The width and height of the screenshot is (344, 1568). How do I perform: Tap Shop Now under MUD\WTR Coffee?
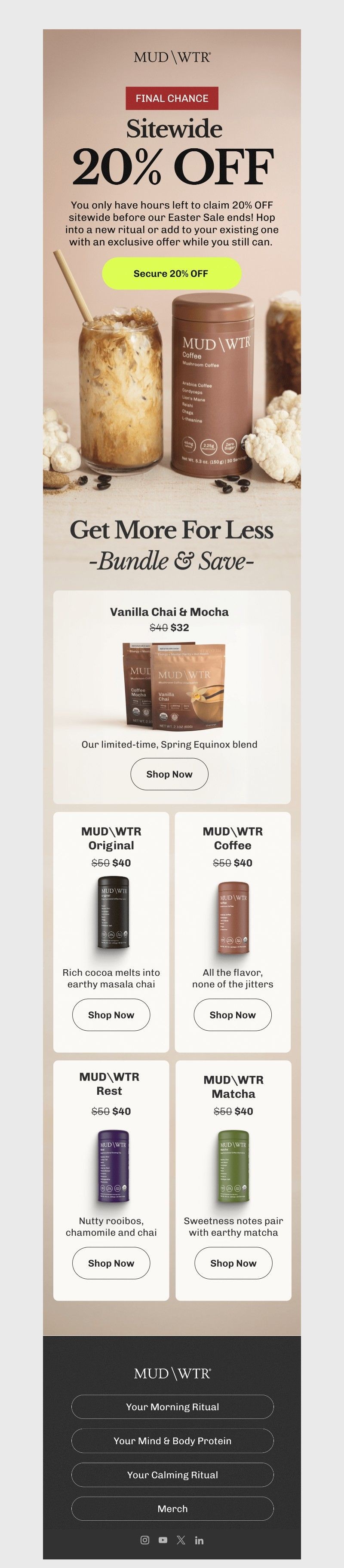(233, 1015)
